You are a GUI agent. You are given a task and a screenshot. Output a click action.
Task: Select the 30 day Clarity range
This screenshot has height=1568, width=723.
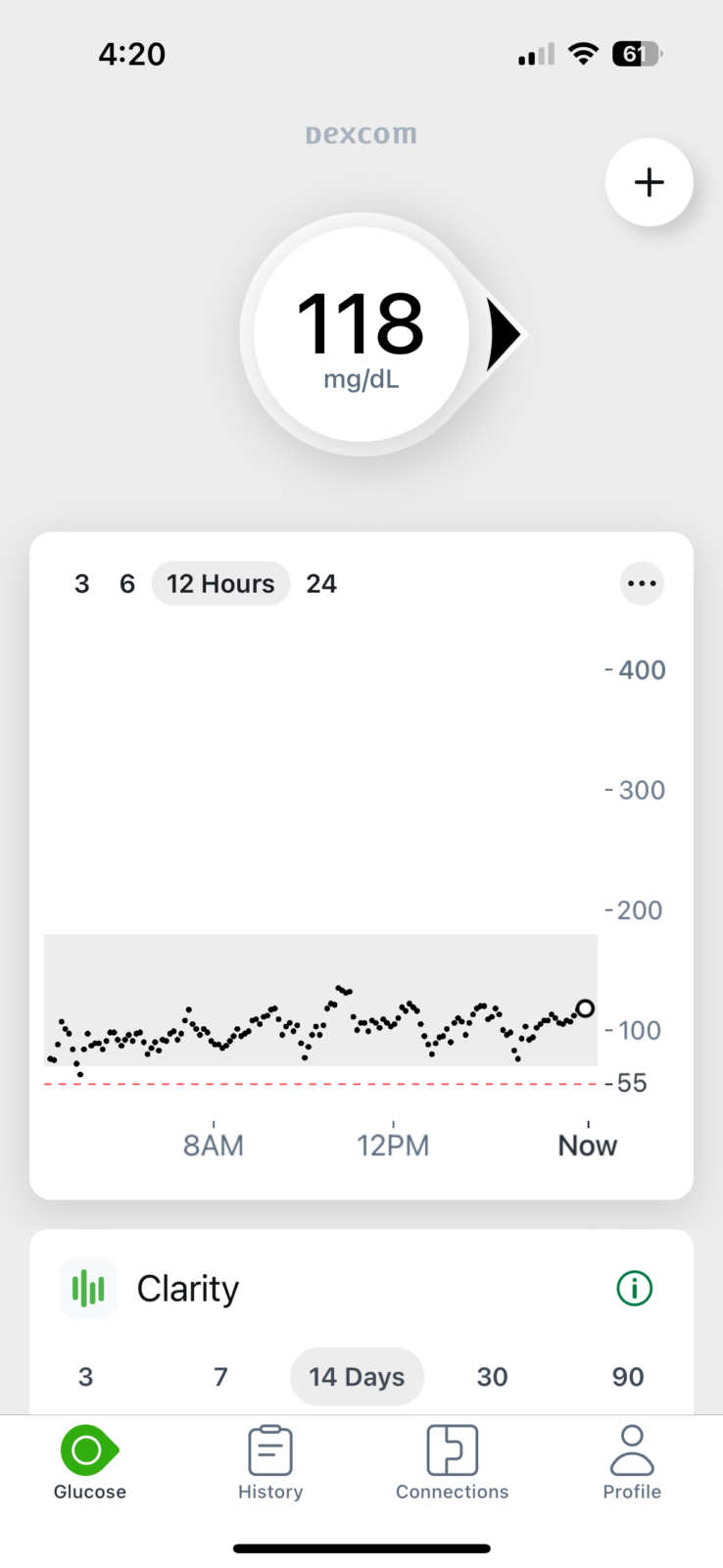(x=492, y=1376)
